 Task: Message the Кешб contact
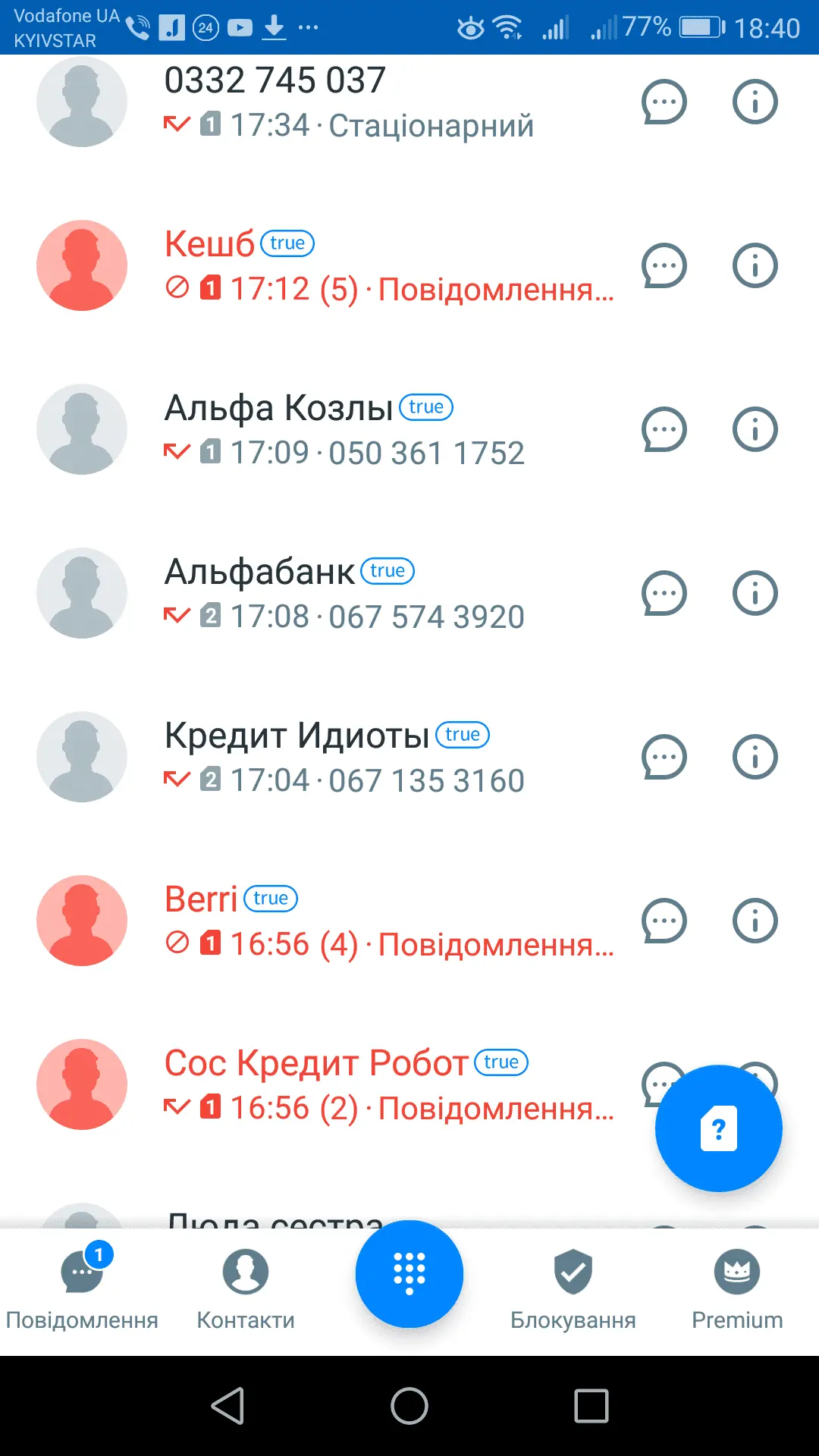664,266
